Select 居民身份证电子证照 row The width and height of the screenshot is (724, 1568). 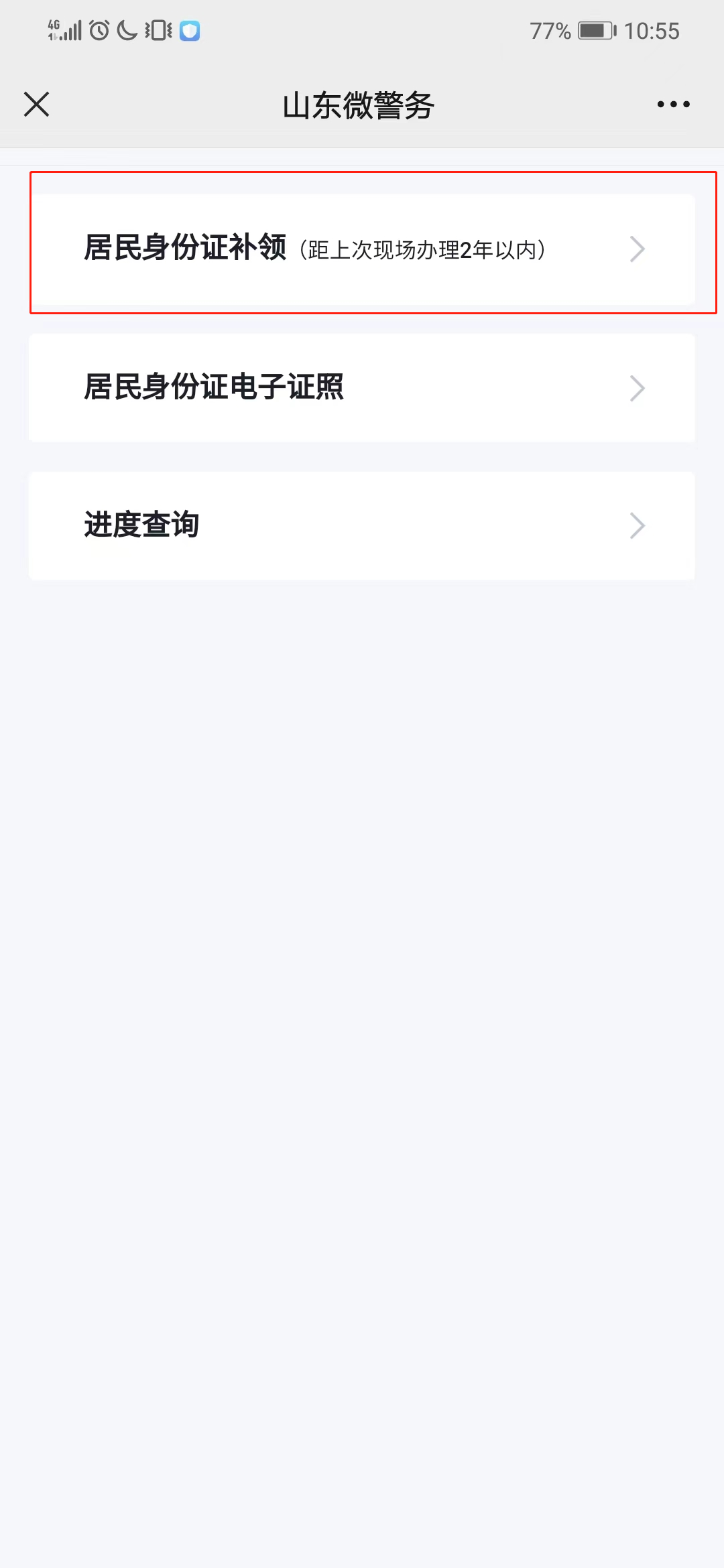point(362,388)
